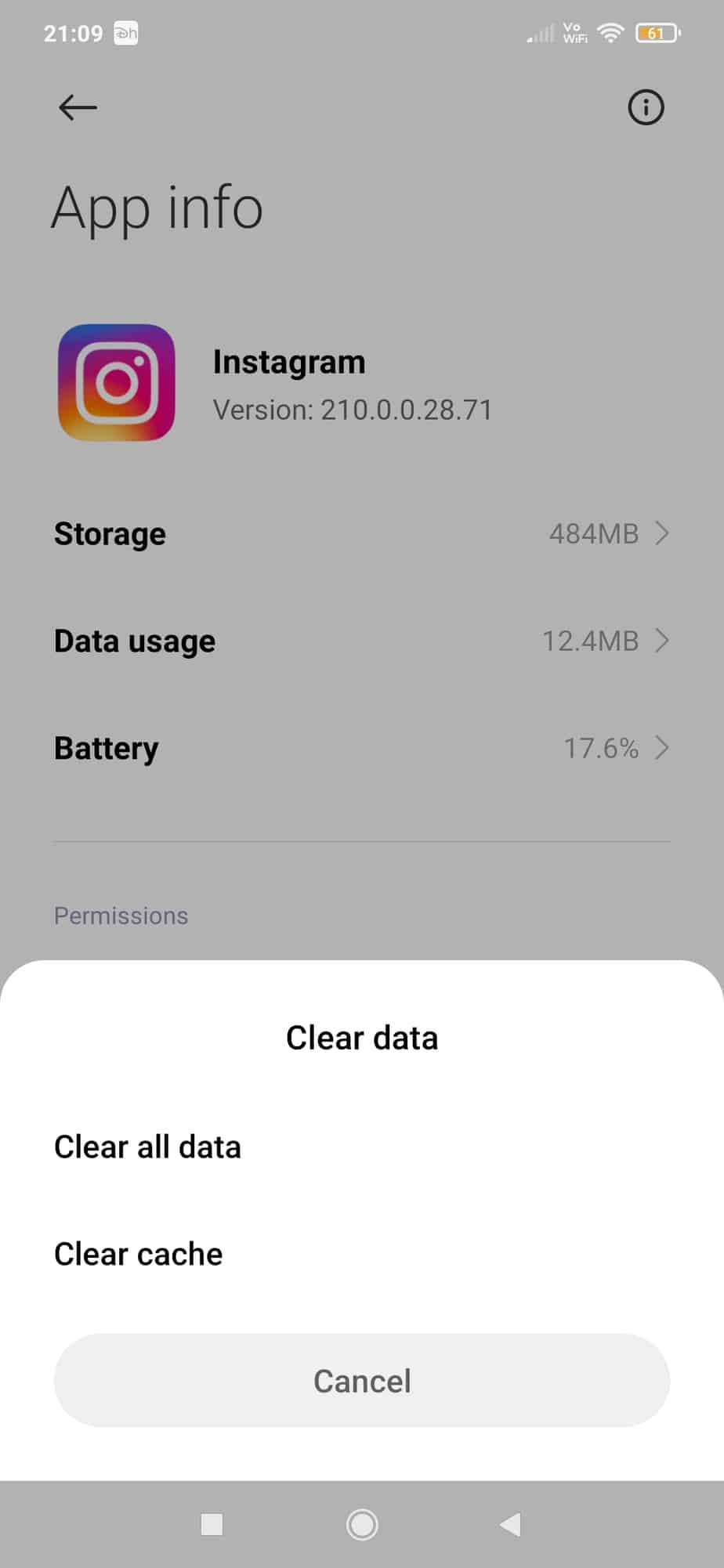Image resolution: width=724 pixels, height=1568 pixels.
Task: Tap the Wi-Fi icon in the status bar
Action: pyautogui.click(x=610, y=33)
